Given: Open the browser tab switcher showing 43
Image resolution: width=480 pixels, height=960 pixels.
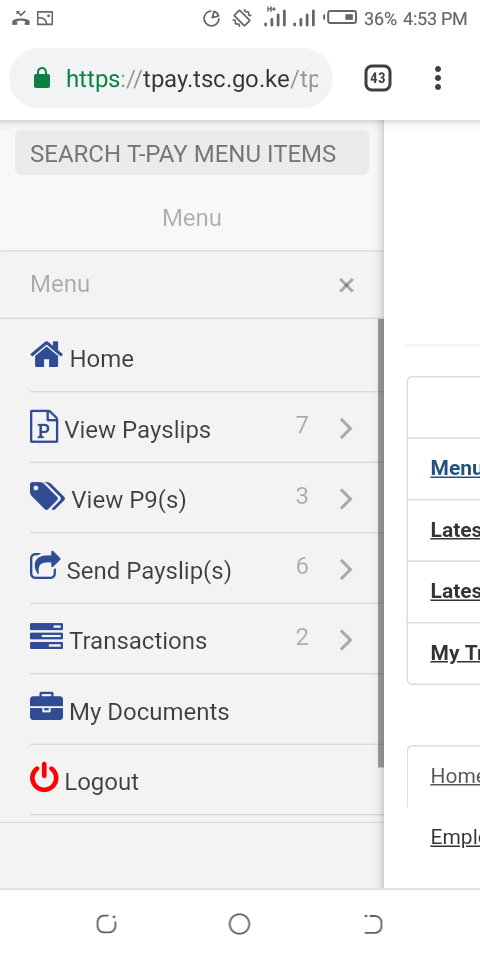Looking at the screenshot, I should (x=378, y=78).
